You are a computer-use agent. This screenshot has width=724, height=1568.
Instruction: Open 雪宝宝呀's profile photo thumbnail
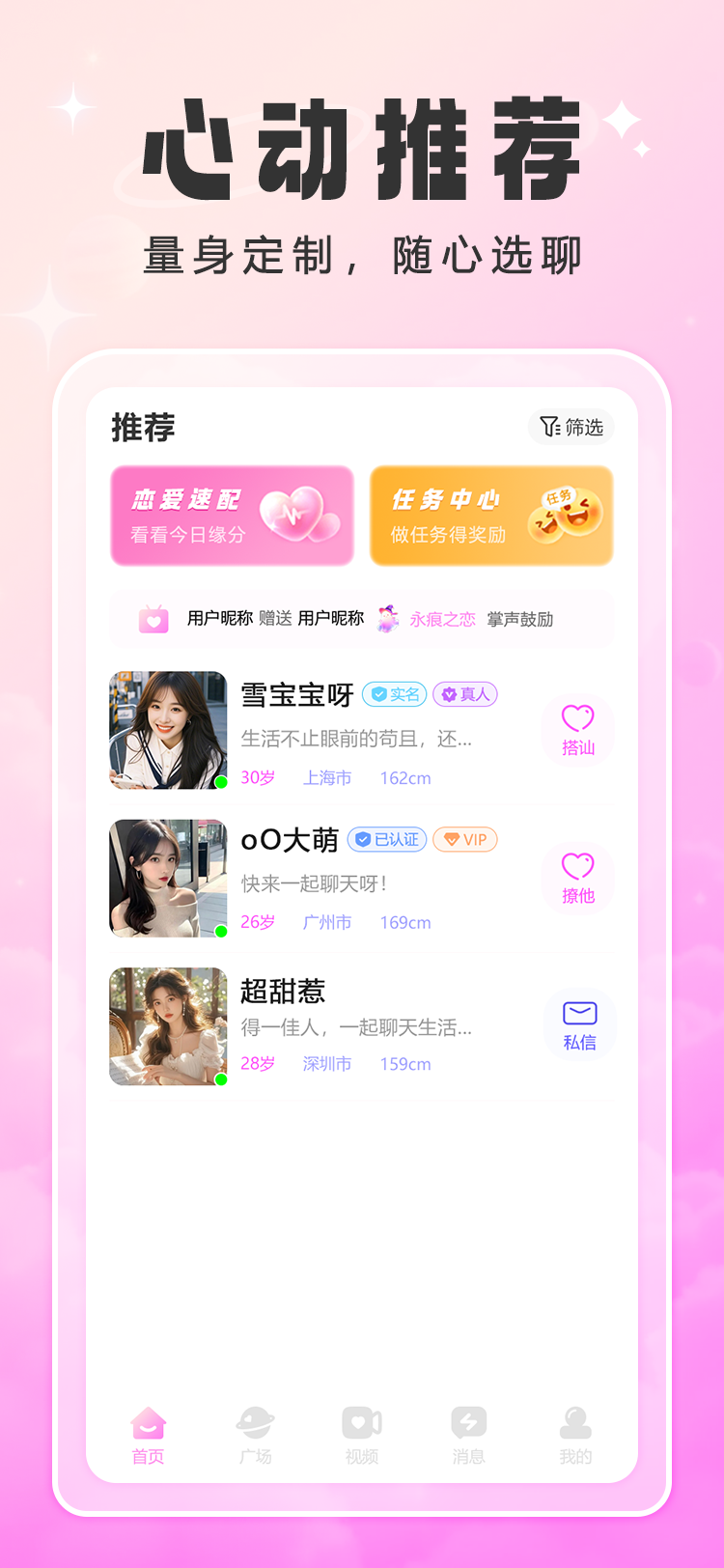point(168,729)
